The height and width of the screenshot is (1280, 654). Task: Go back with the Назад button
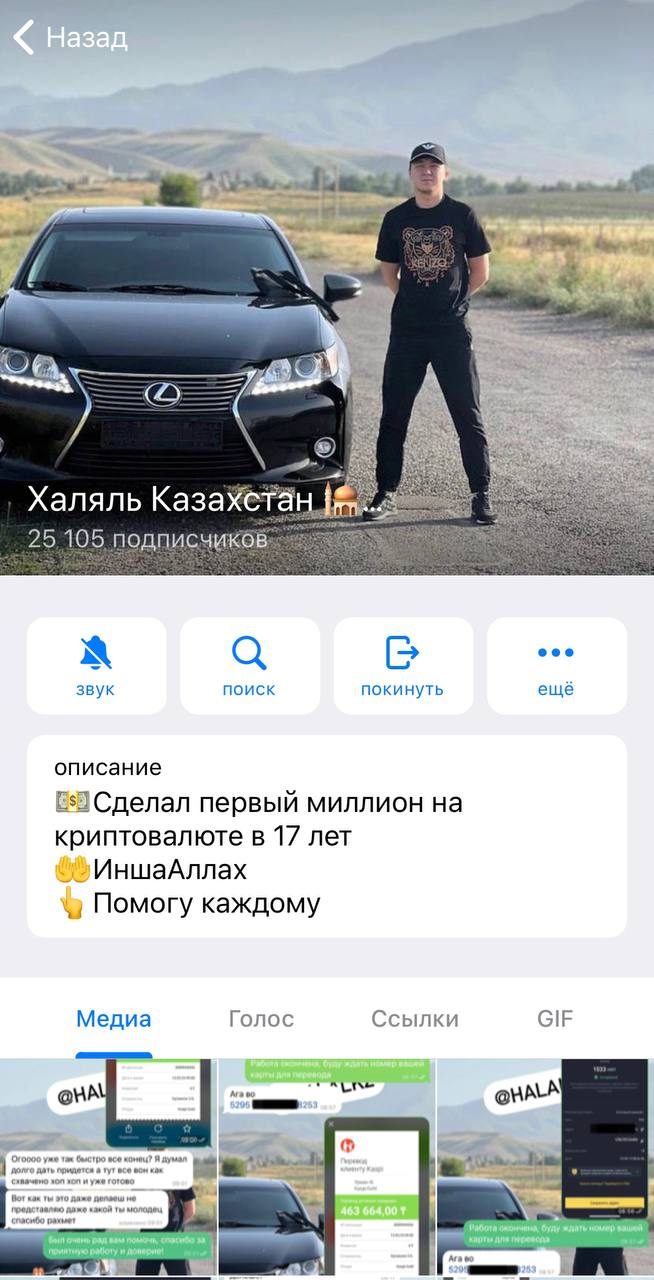coord(70,38)
